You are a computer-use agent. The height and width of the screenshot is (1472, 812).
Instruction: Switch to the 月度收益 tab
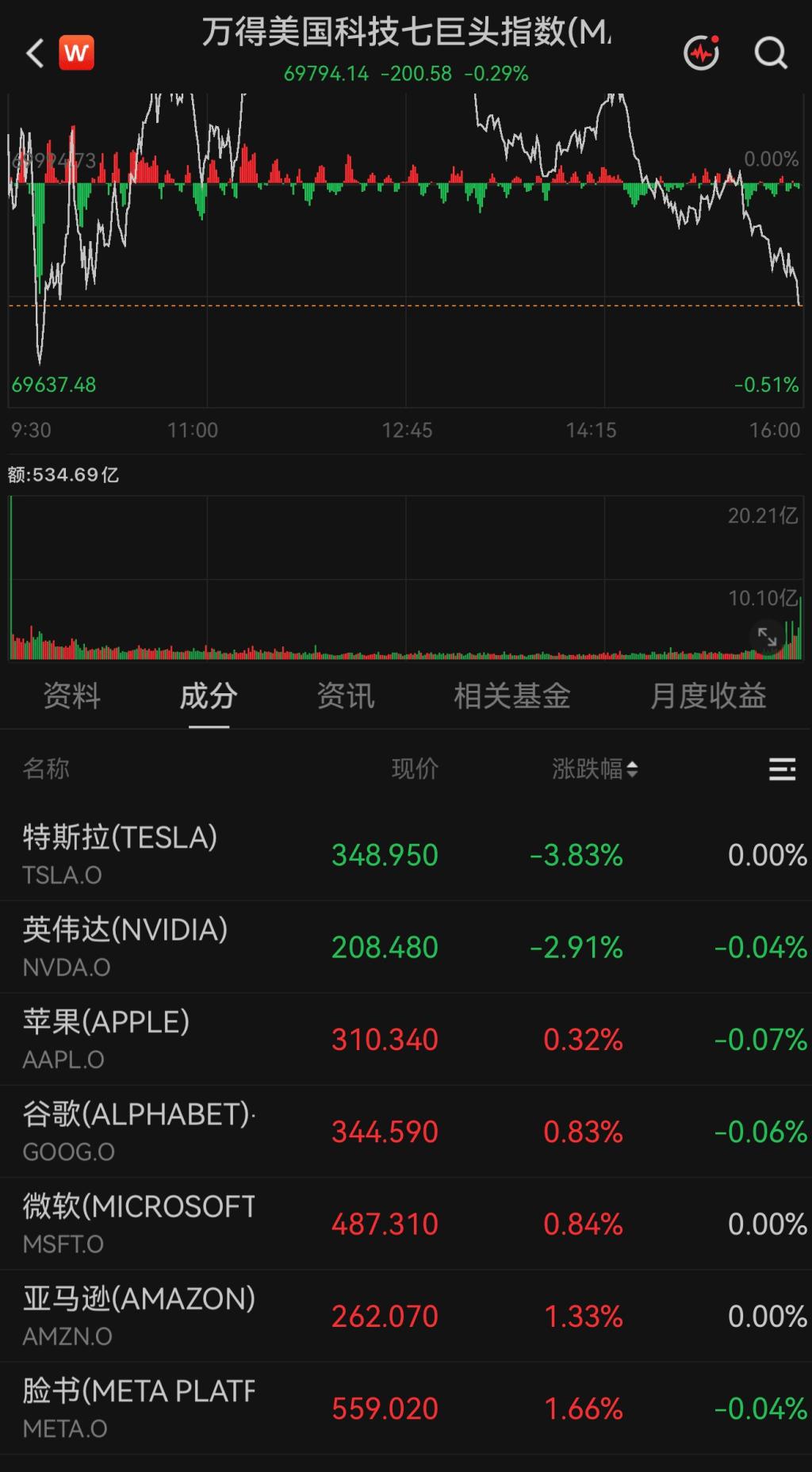pyautogui.click(x=708, y=696)
